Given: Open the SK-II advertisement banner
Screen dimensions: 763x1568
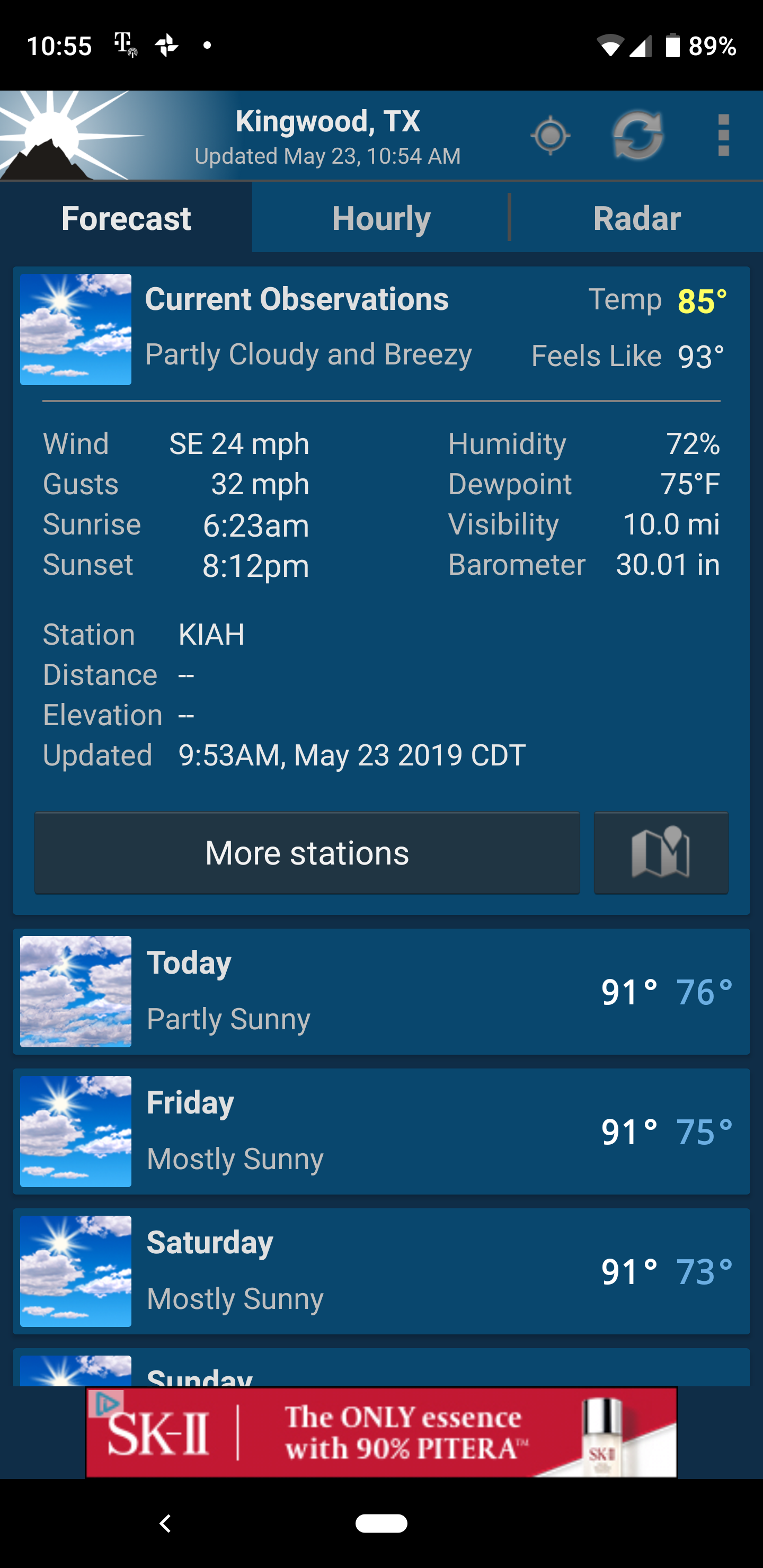Looking at the screenshot, I should click(381, 1432).
